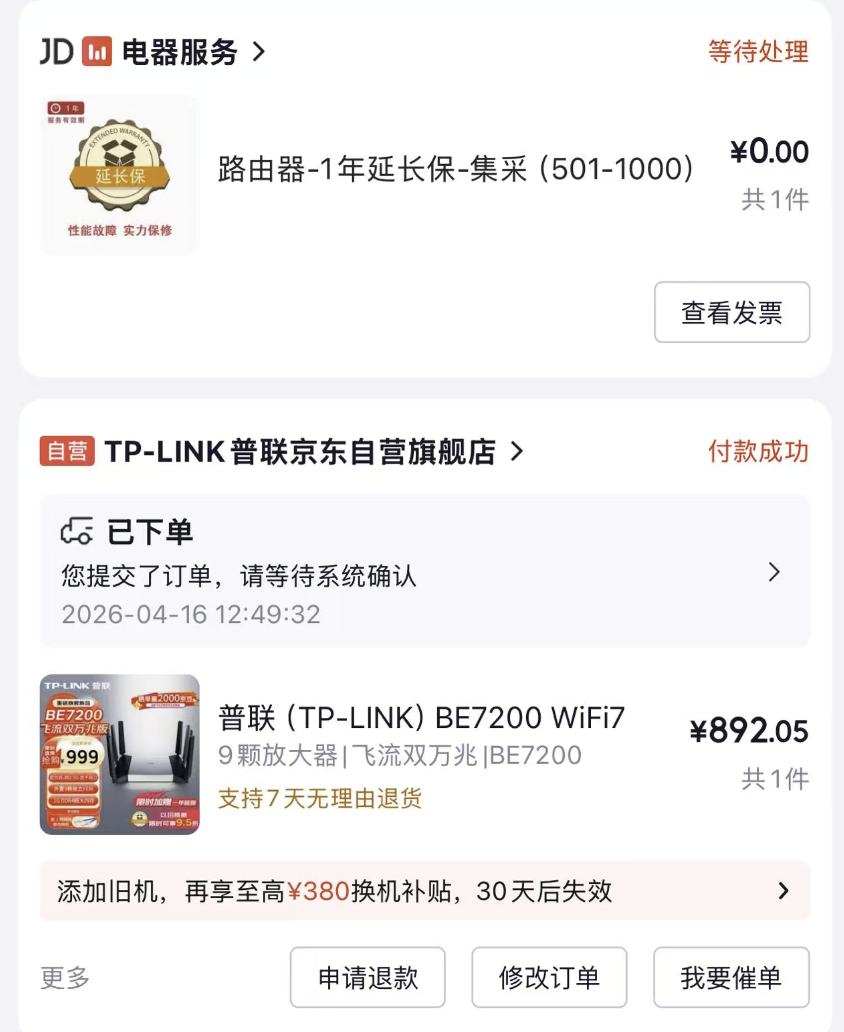The height and width of the screenshot is (1032, 844).
Task: Open order status details with the right chevron
Action: (774, 572)
